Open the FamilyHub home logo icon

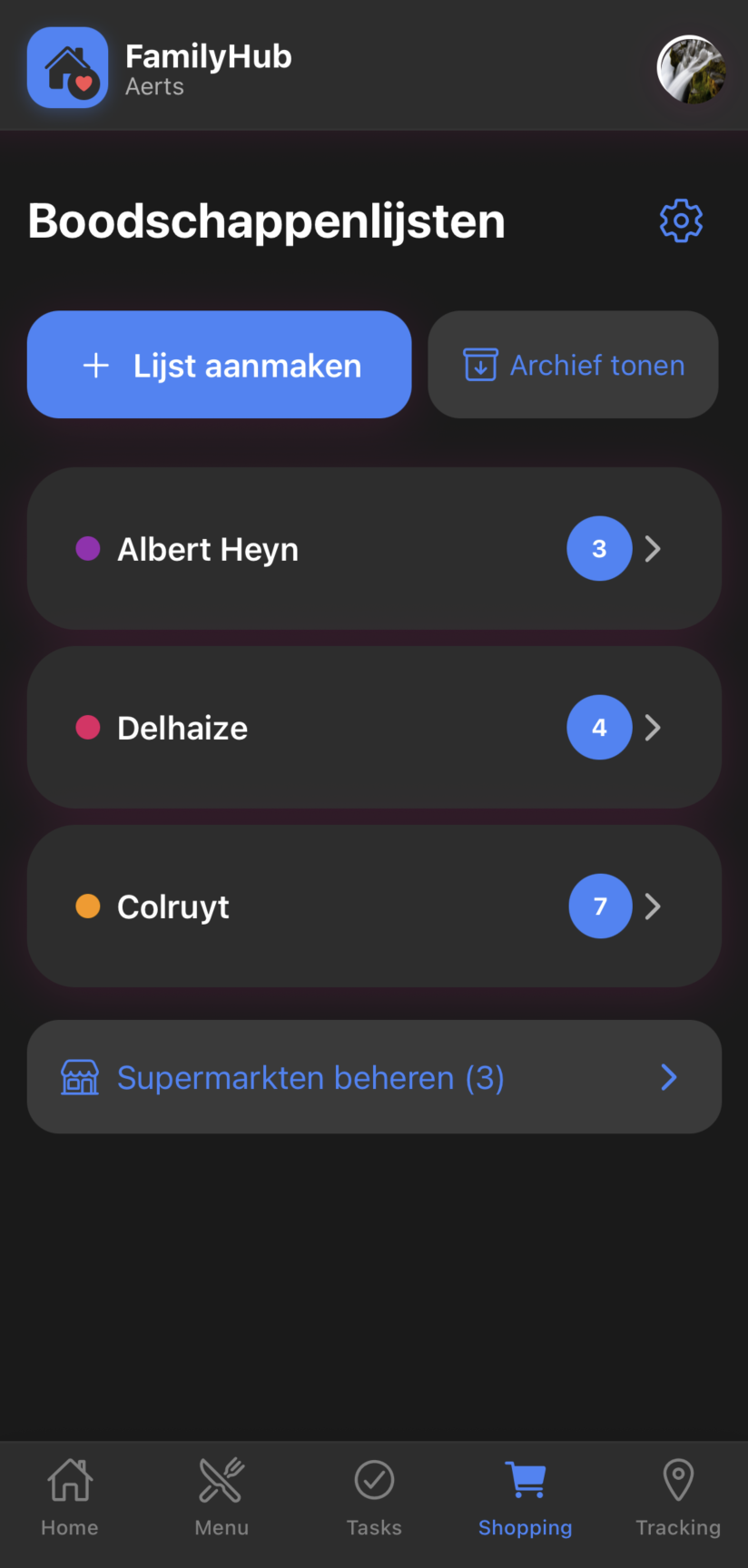(x=67, y=67)
